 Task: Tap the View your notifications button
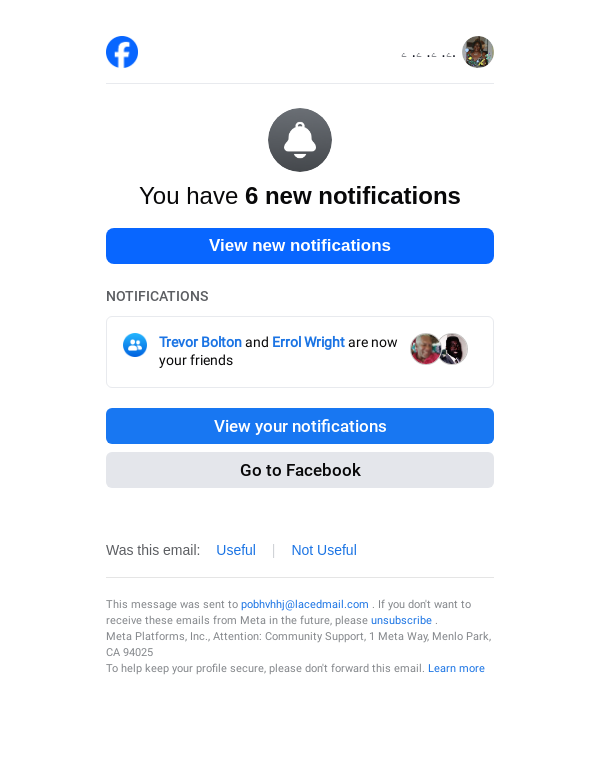pos(300,426)
